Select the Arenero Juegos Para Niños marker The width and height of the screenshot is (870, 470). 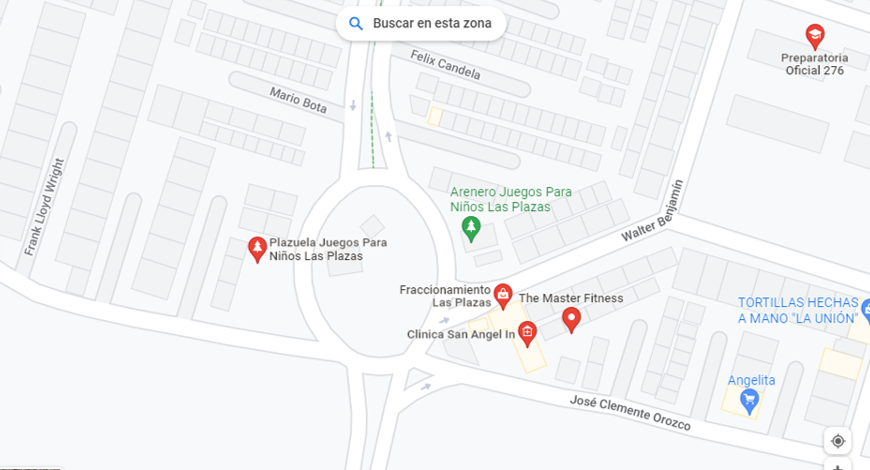click(x=471, y=230)
